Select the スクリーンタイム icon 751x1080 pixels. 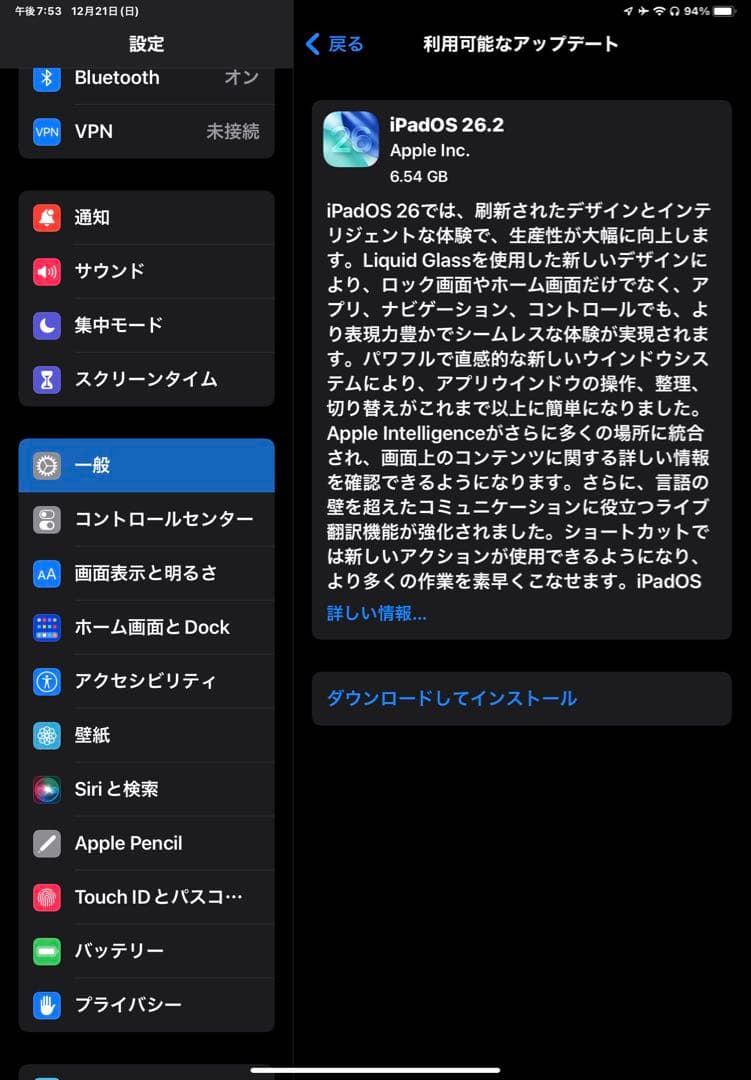click(x=44, y=379)
